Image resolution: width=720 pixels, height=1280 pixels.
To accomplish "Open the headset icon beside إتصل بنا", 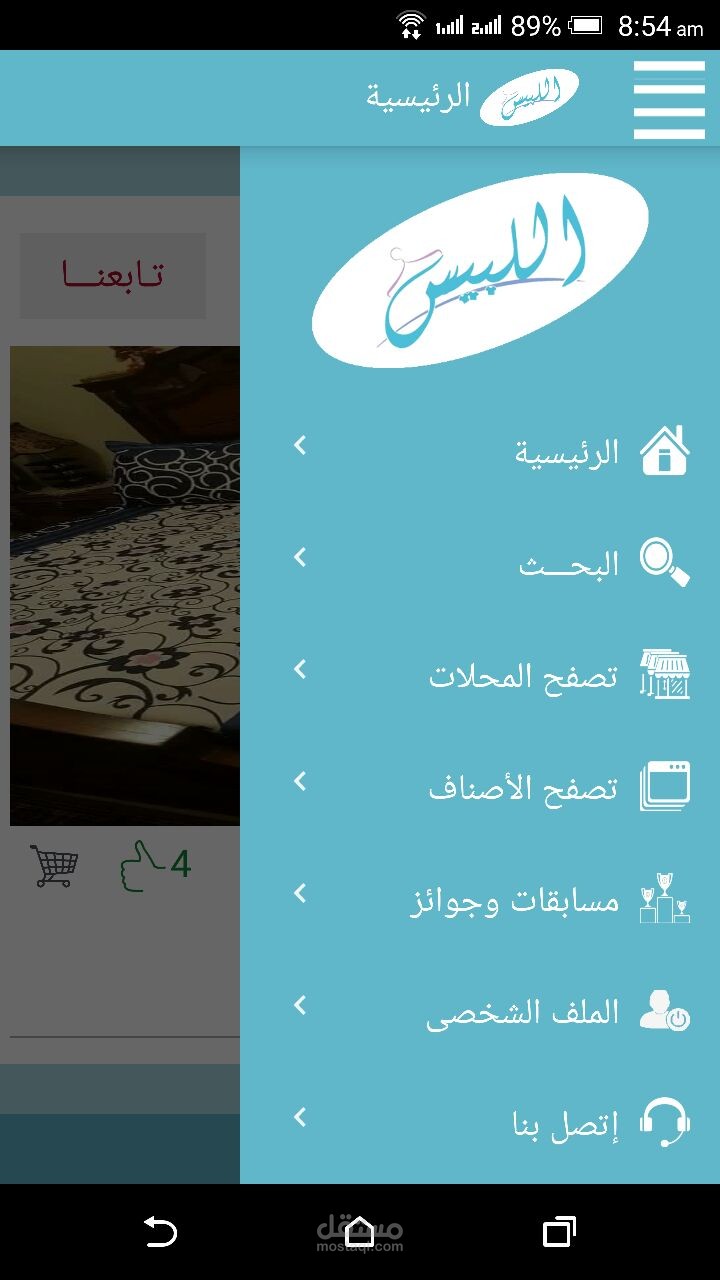I will tap(665, 1122).
